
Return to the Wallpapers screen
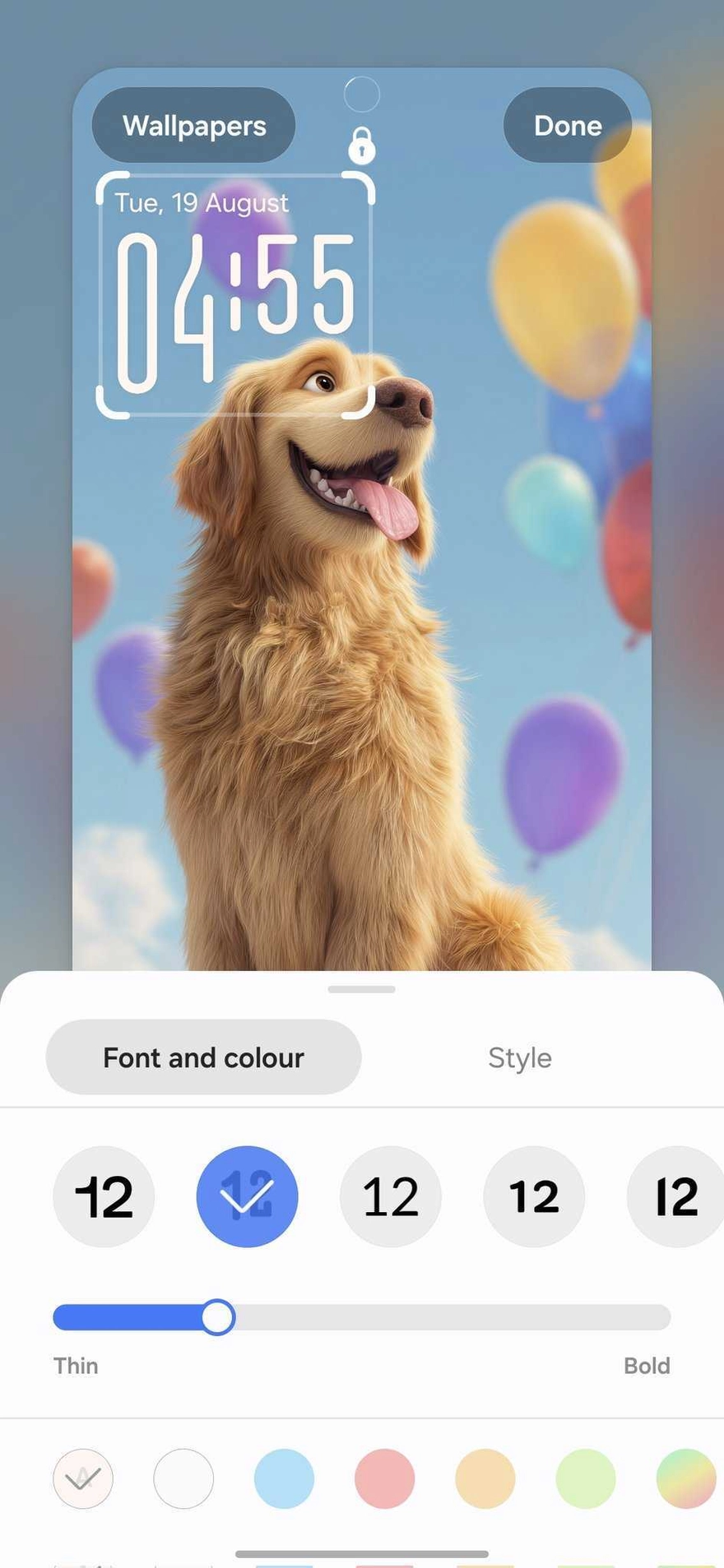pos(193,125)
